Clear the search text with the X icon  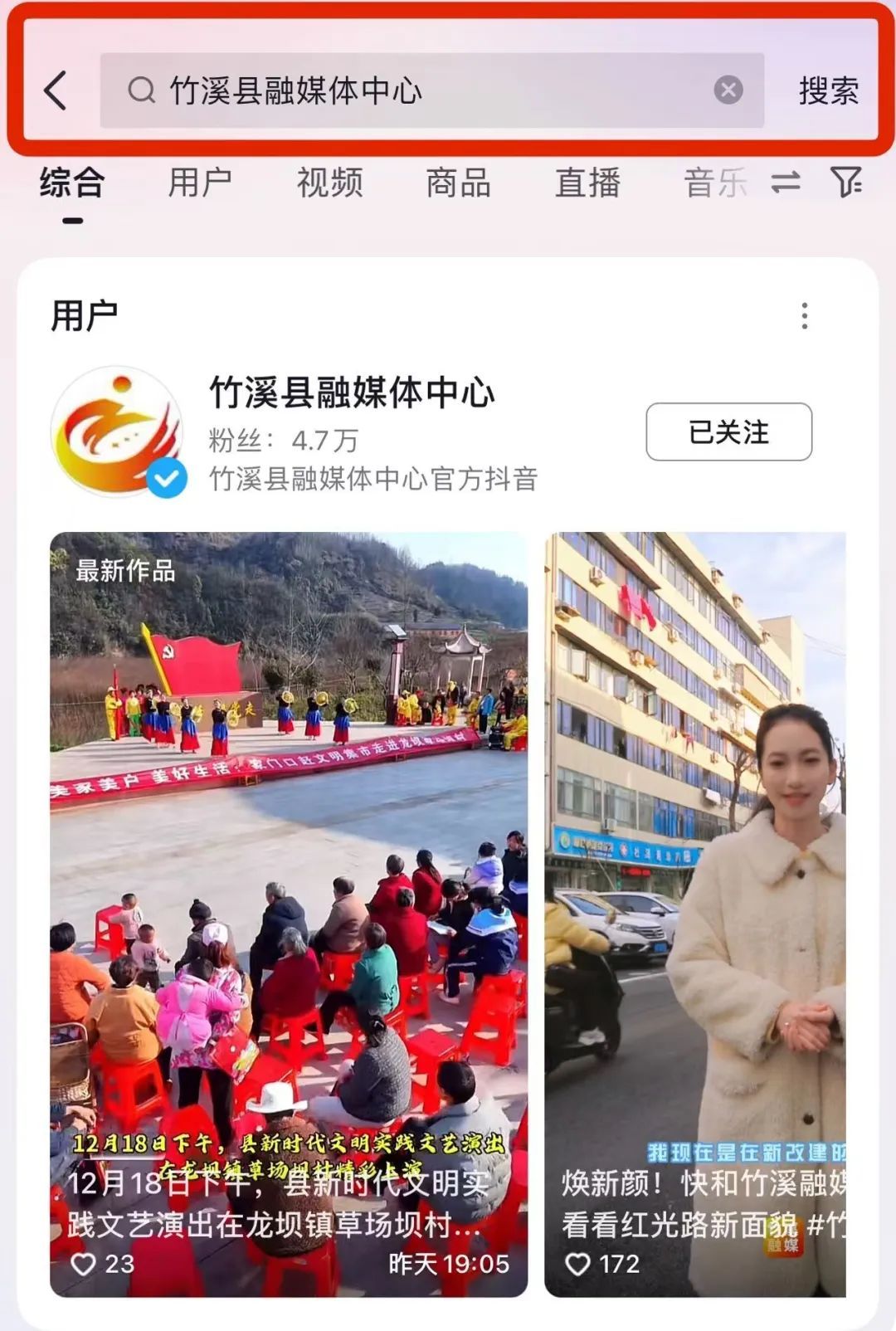point(728,90)
